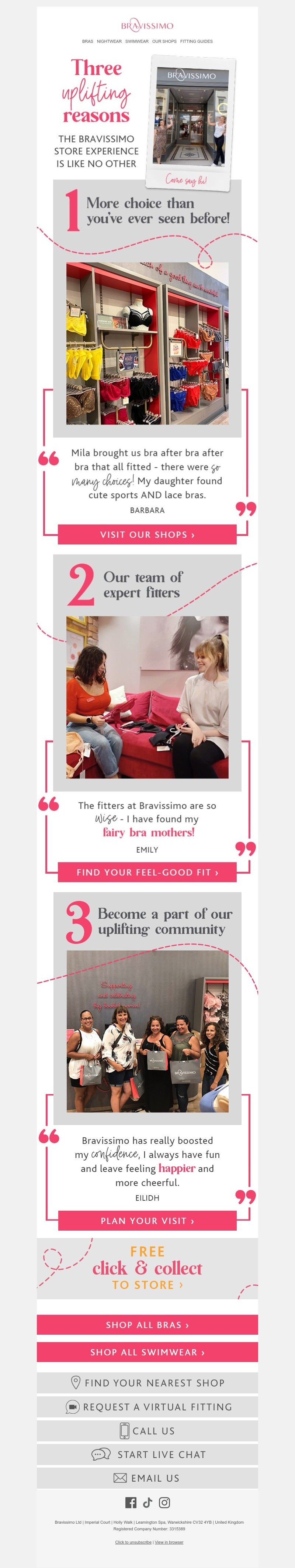Screen dimensions: 295x1568
Task: Select REQUEST A VIRTUAL FITTING
Action: [147, 1407]
